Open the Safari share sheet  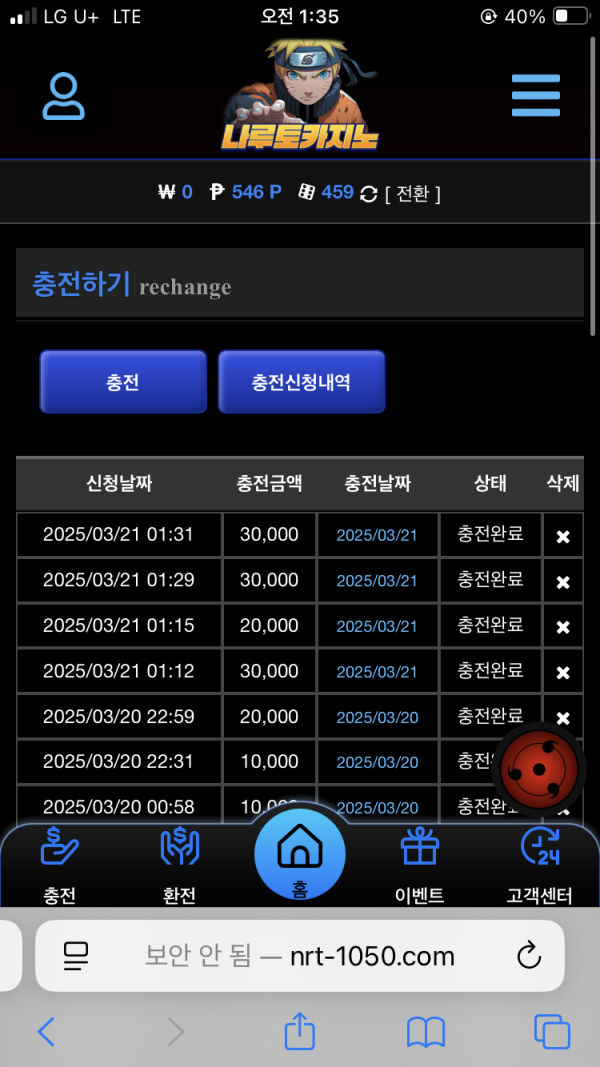click(x=300, y=1031)
